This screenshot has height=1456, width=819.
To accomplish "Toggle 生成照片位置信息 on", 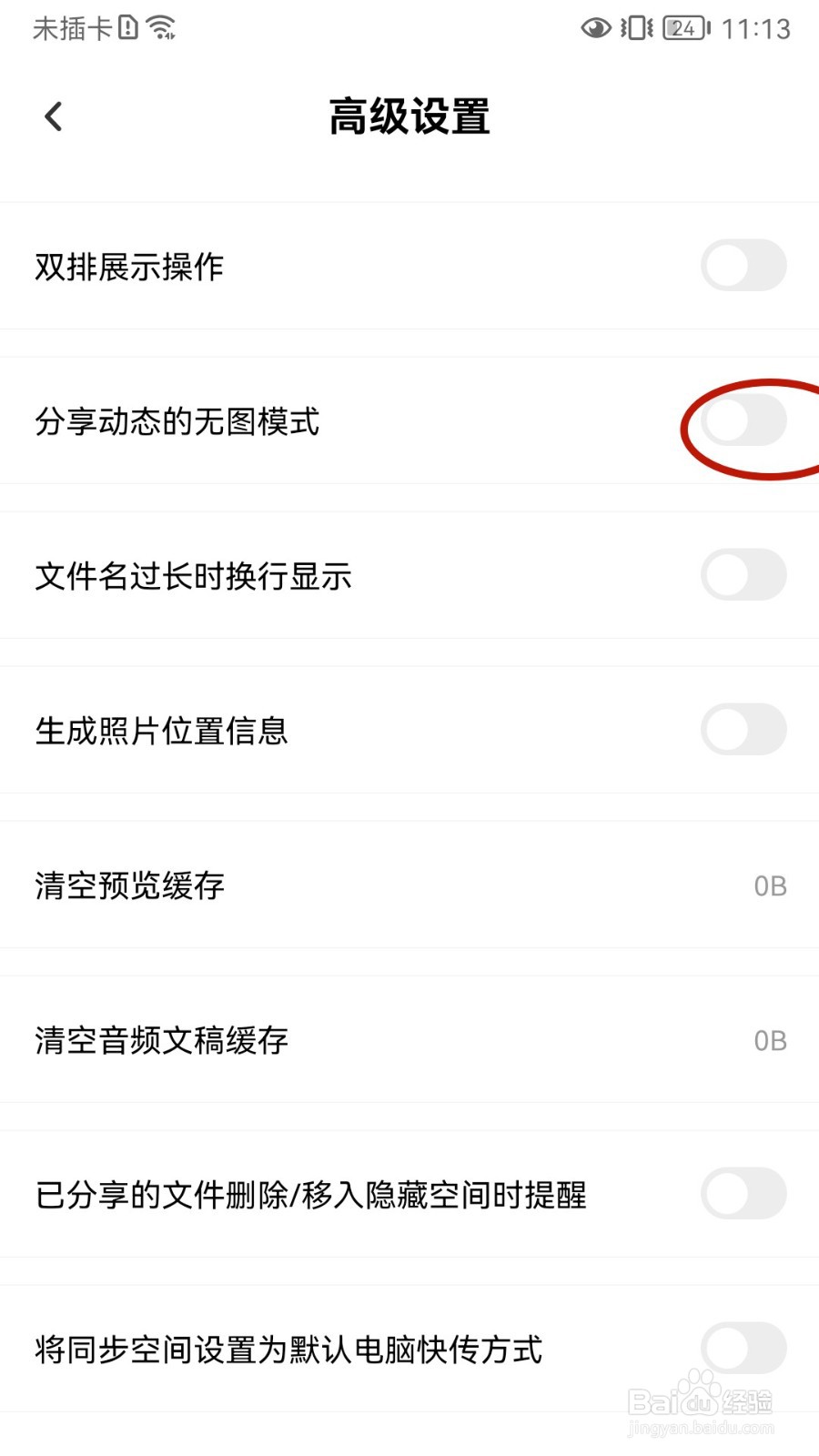I will click(744, 728).
